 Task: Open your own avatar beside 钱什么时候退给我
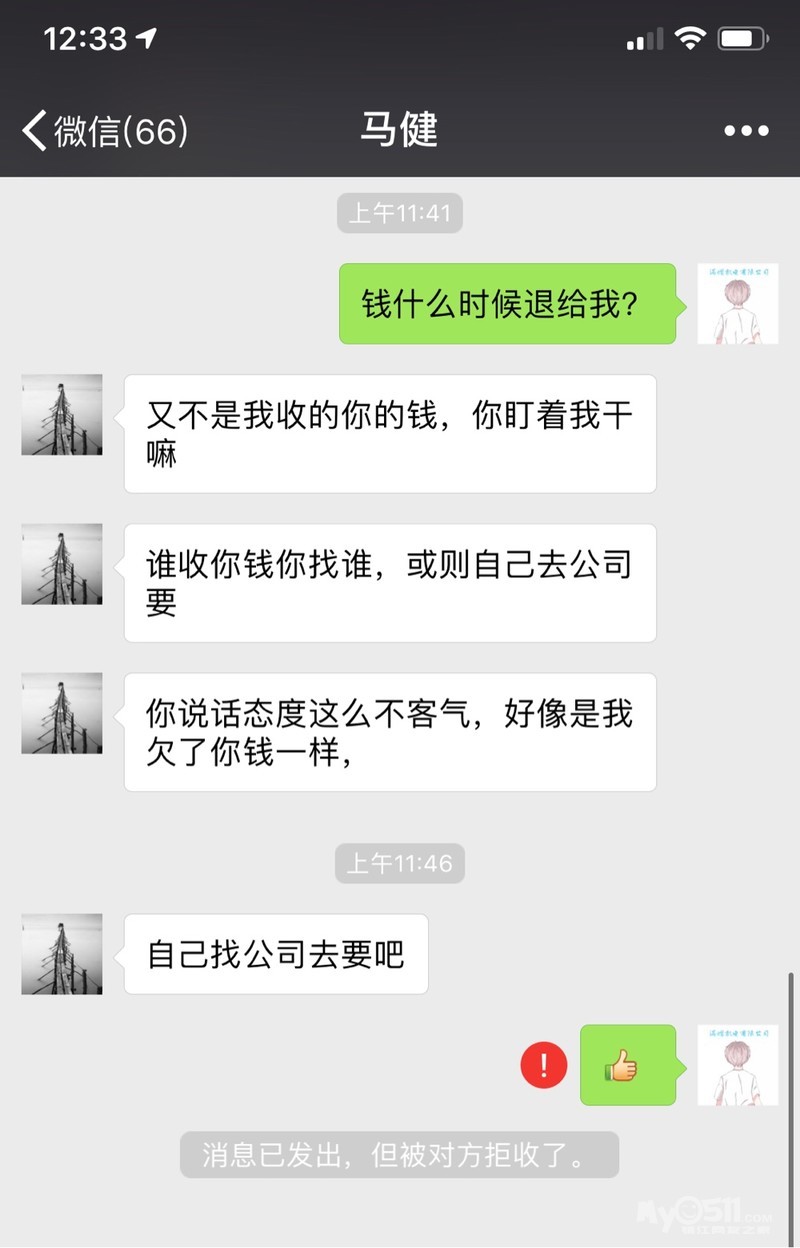click(x=737, y=304)
